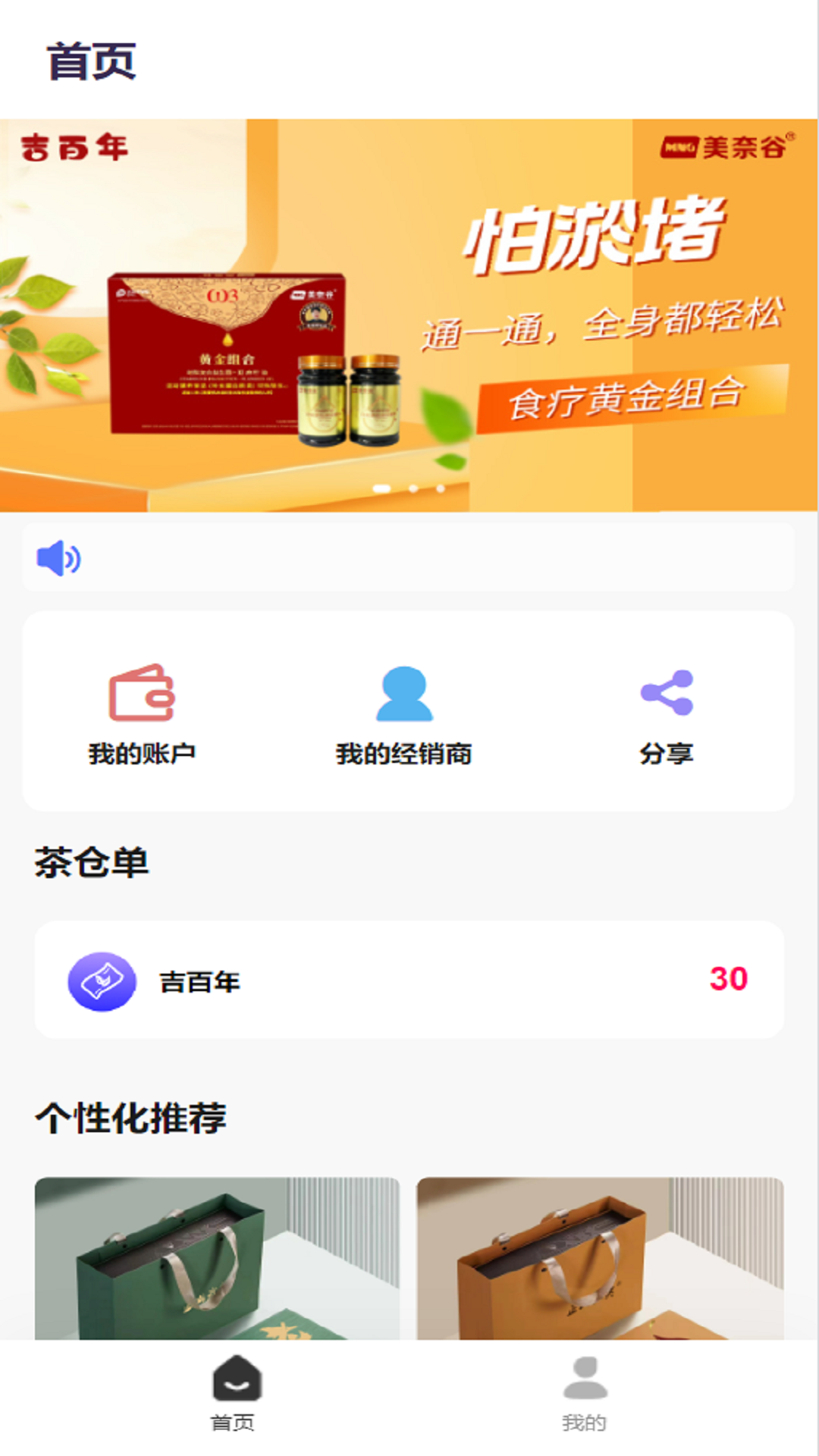
Task: Open the 怕淤堵 promotional banner
Action: [409, 315]
